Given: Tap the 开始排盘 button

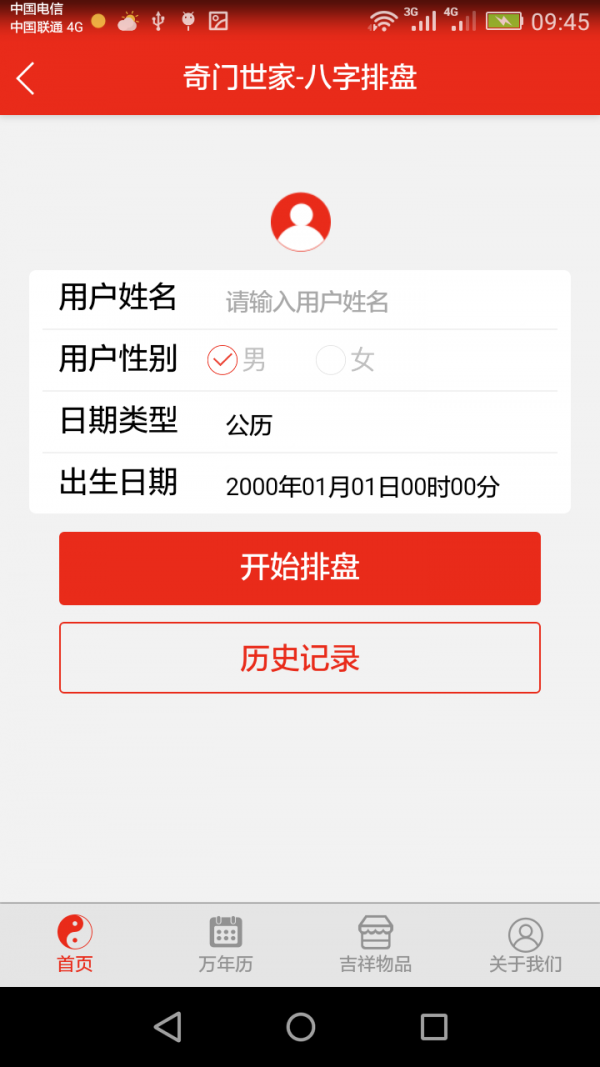Looking at the screenshot, I should click(300, 568).
